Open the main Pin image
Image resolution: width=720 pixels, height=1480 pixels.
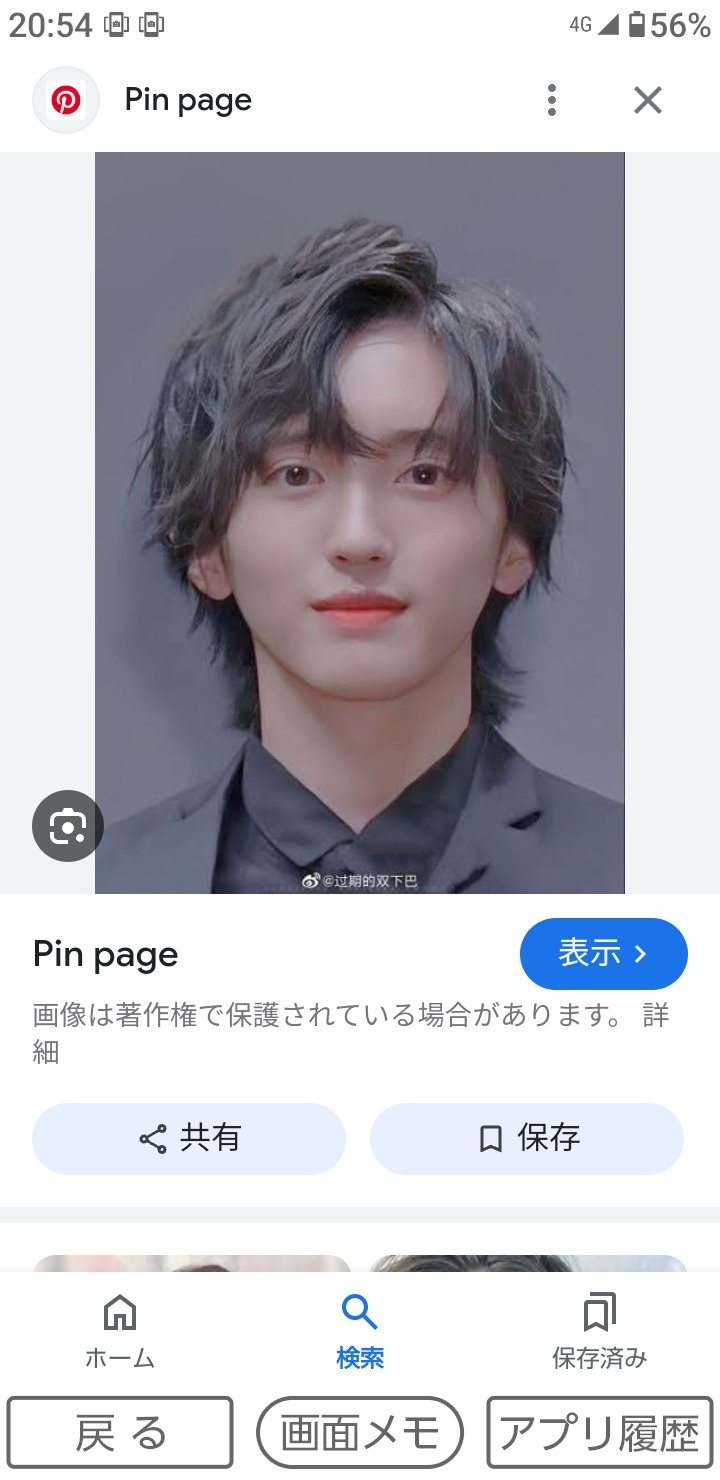[360, 522]
